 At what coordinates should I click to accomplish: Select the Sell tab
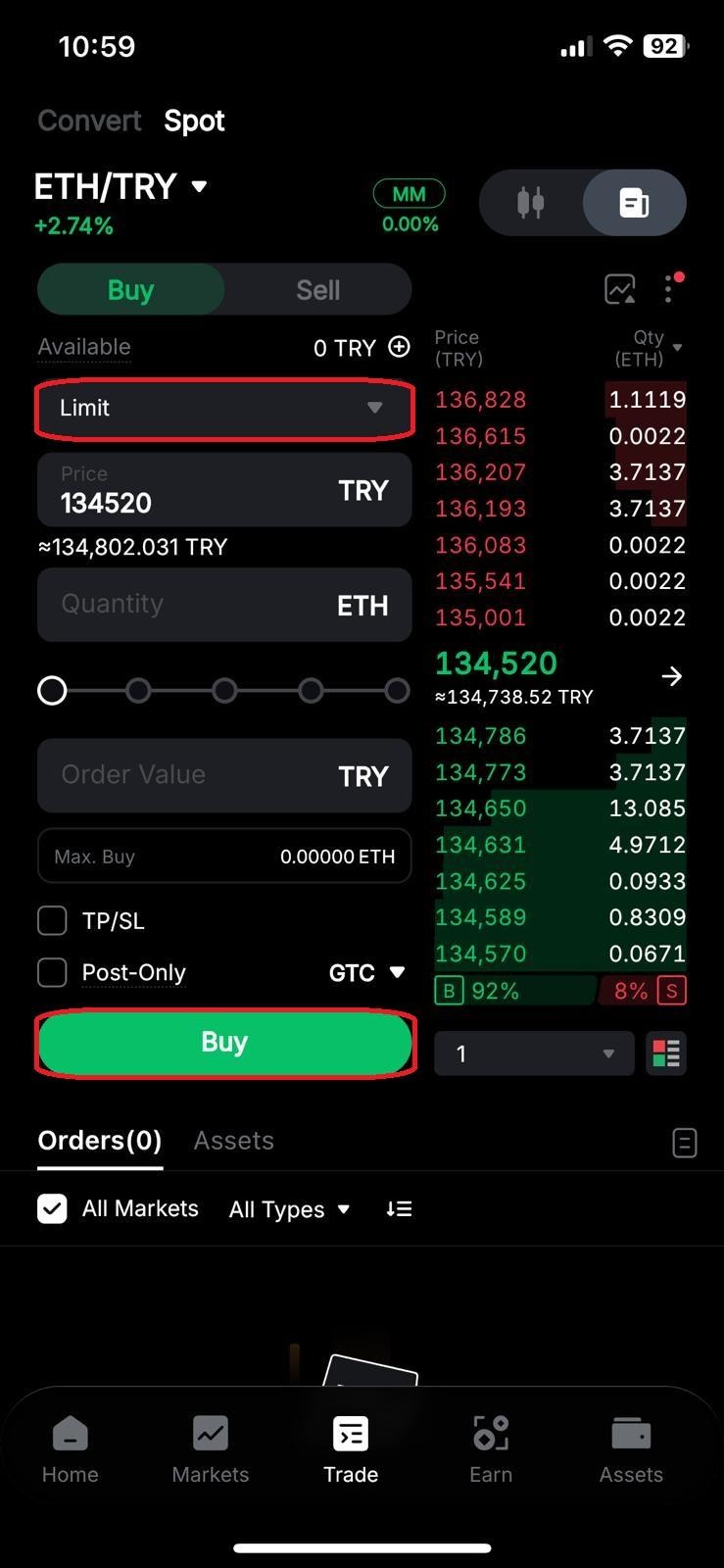tap(317, 290)
